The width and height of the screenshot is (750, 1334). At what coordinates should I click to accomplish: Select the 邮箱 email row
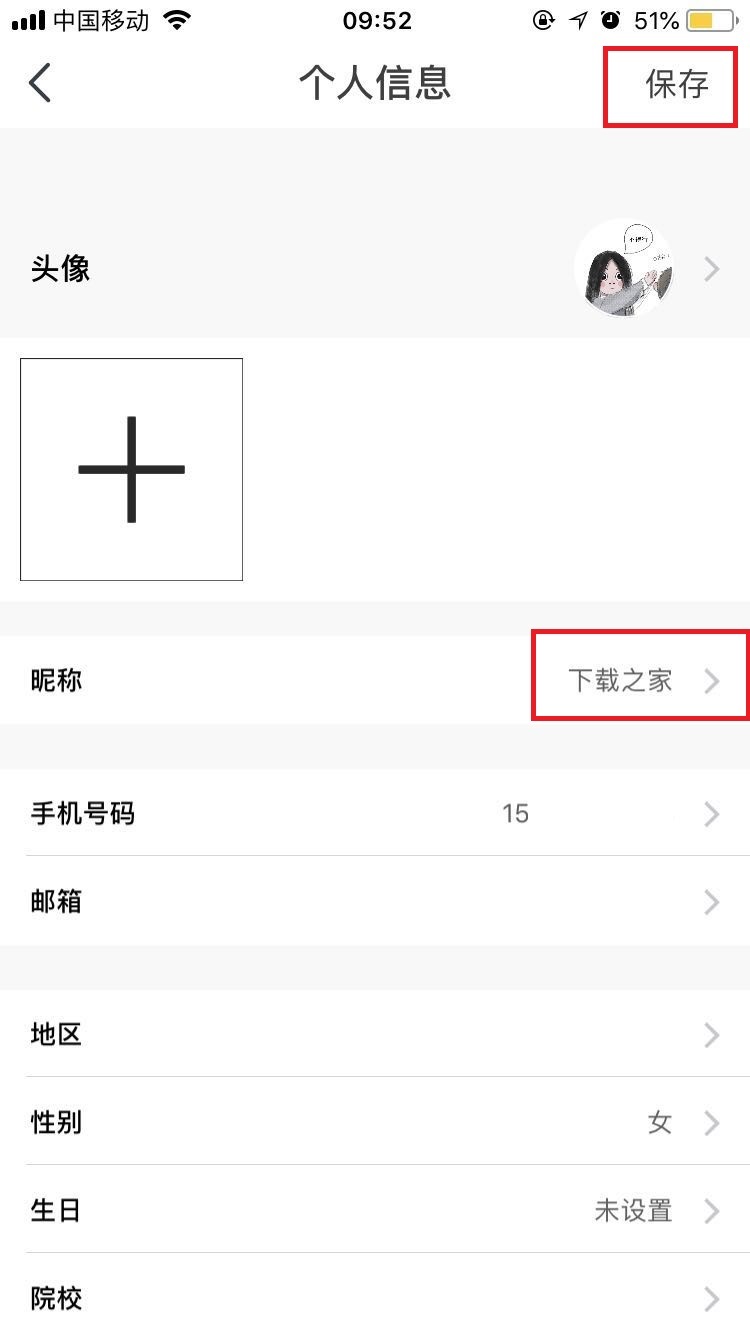(x=375, y=902)
